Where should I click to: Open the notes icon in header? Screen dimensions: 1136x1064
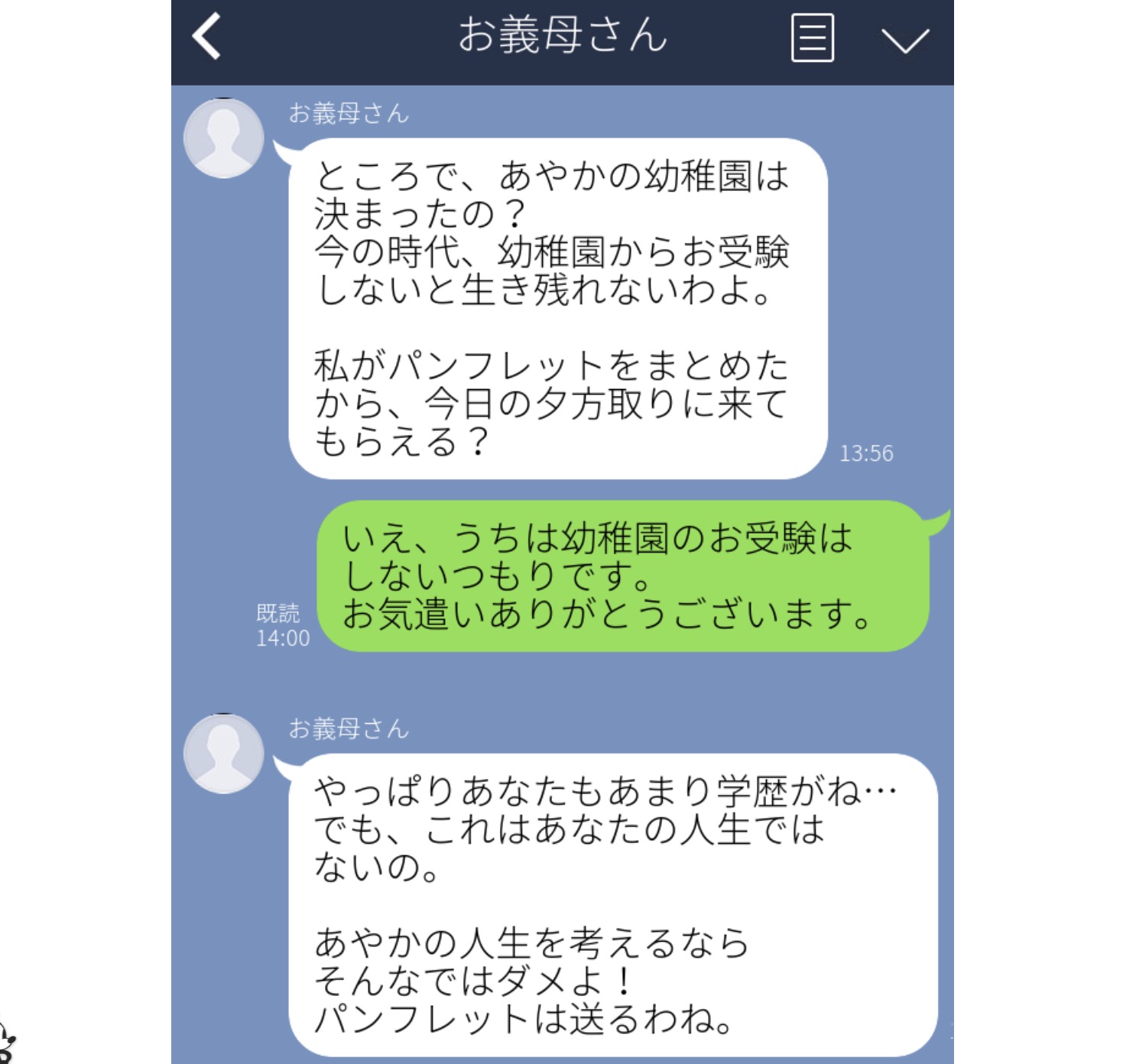click(812, 38)
